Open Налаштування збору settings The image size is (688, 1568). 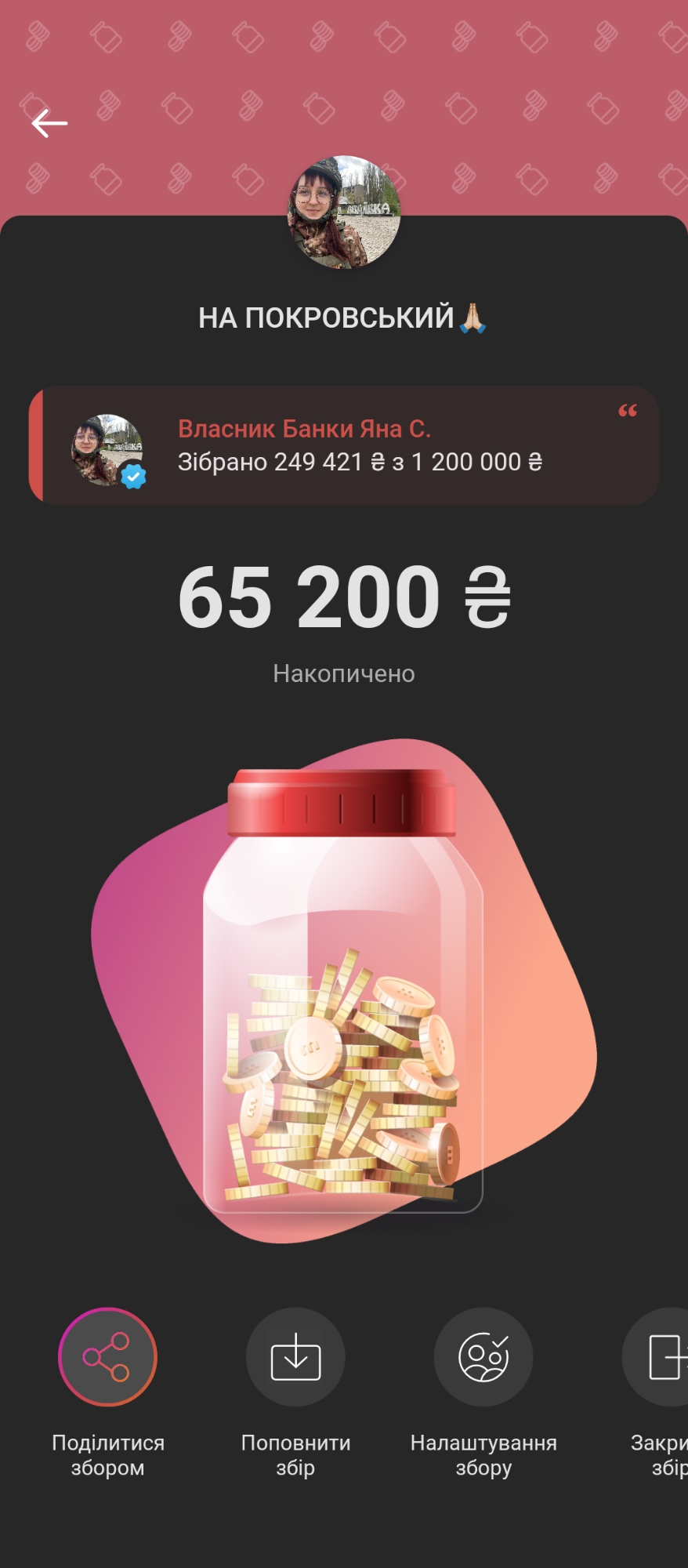[483, 1357]
